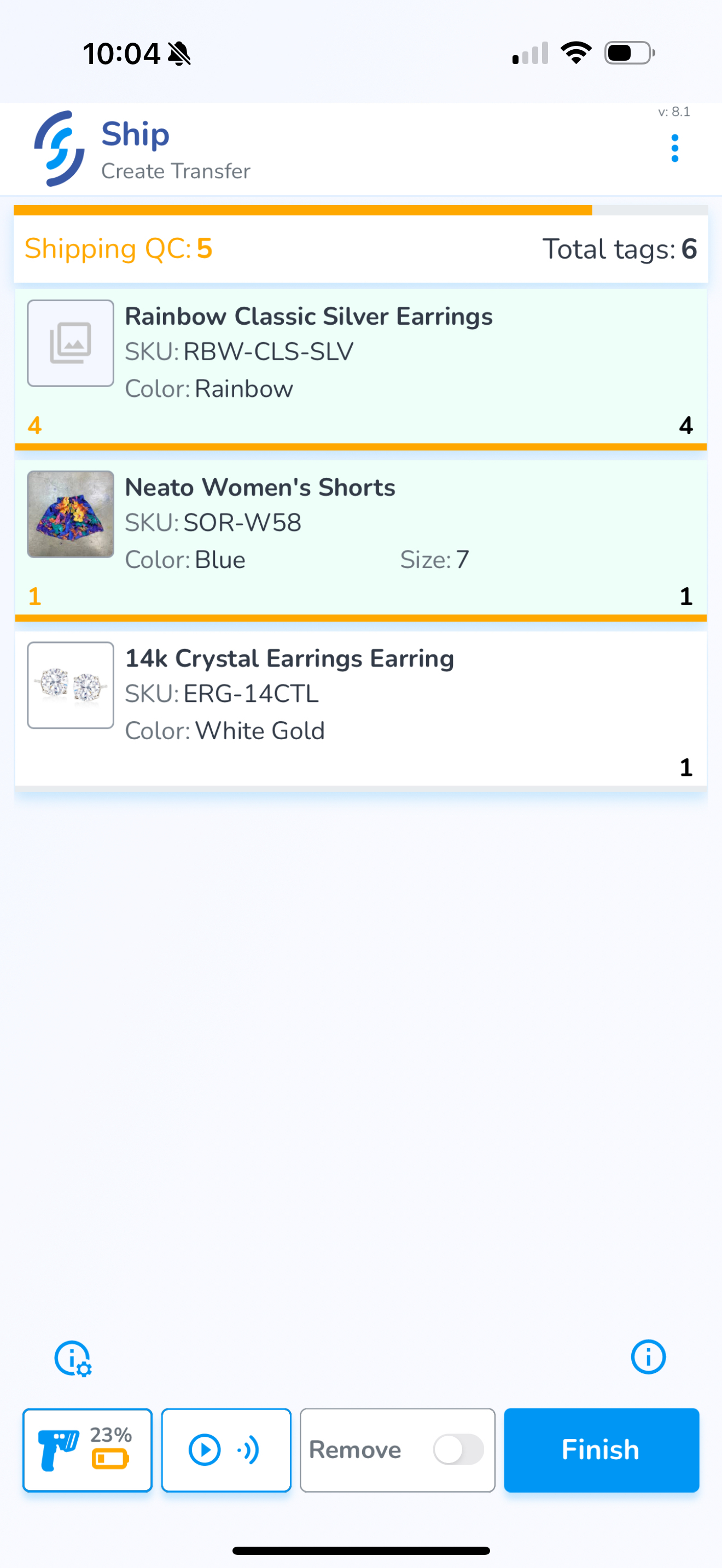Open the three-dot overflow menu
This screenshot has height=1568, width=722.
pyautogui.click(x=674, y=149)
